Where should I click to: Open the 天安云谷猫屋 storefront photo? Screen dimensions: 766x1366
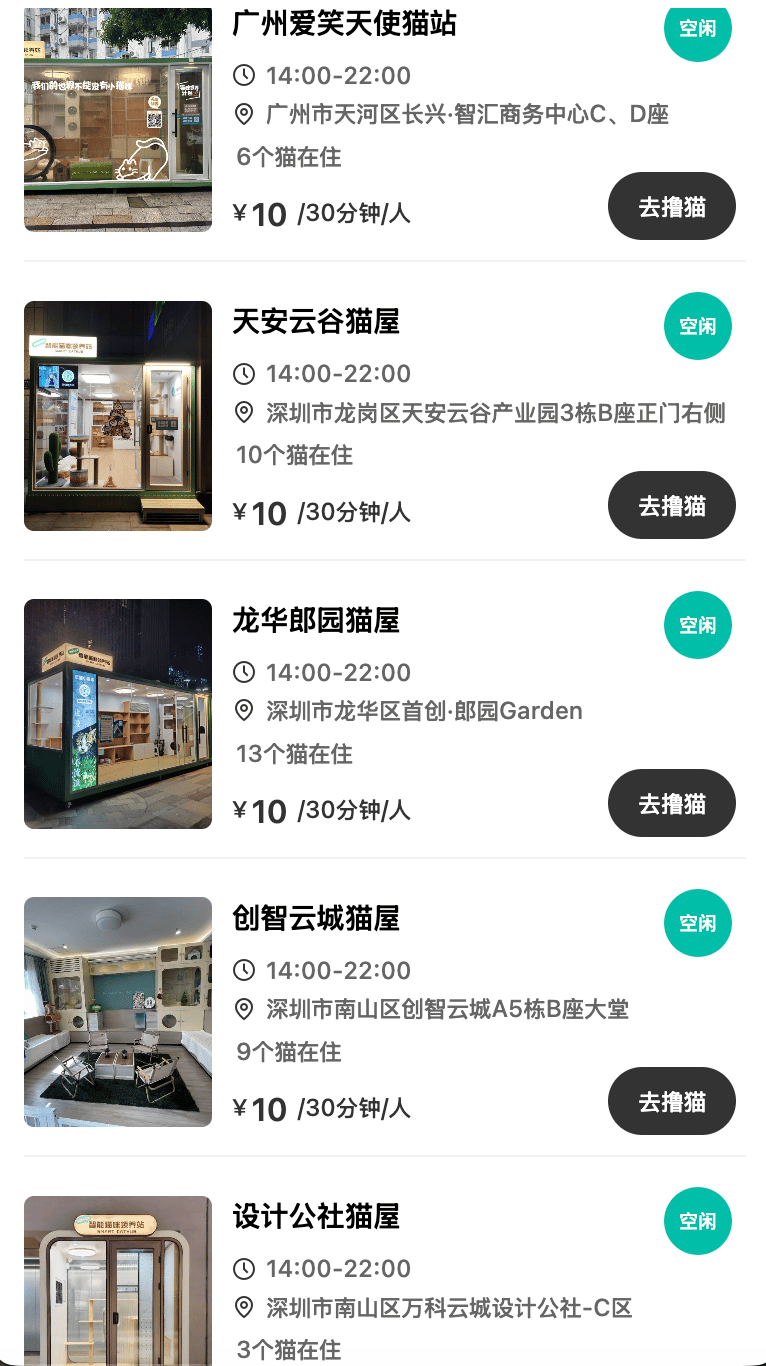point(118,416)
